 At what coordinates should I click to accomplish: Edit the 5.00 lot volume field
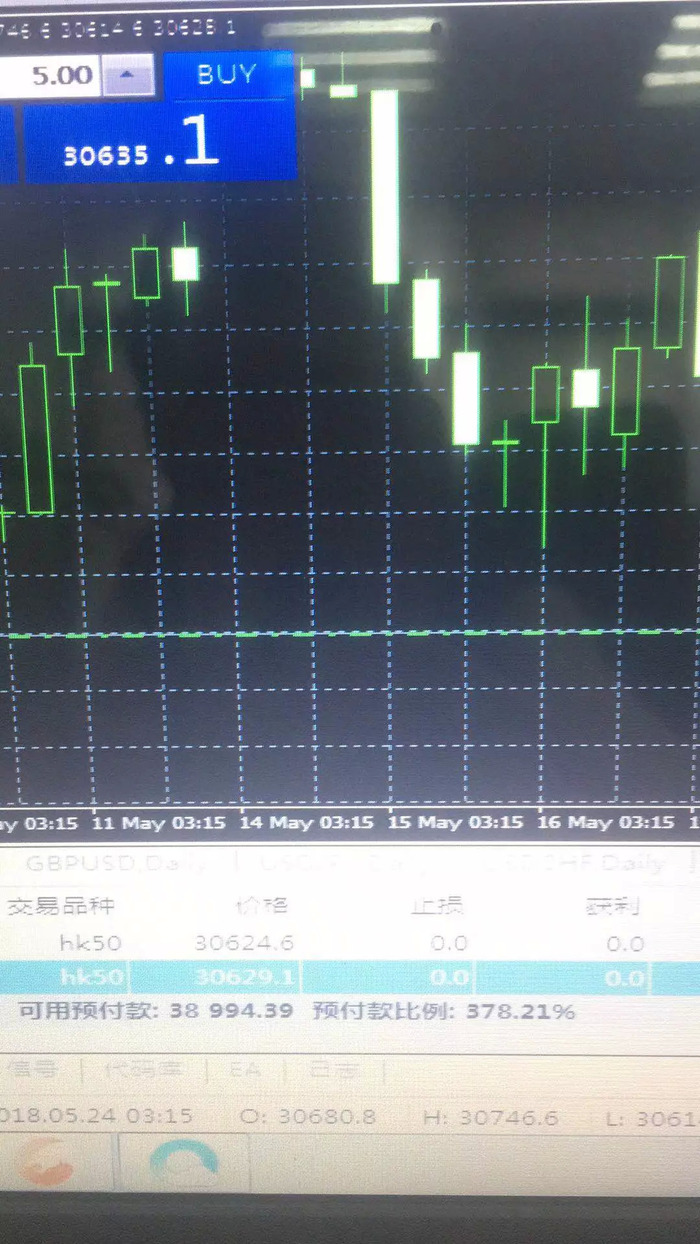point(49,76)
